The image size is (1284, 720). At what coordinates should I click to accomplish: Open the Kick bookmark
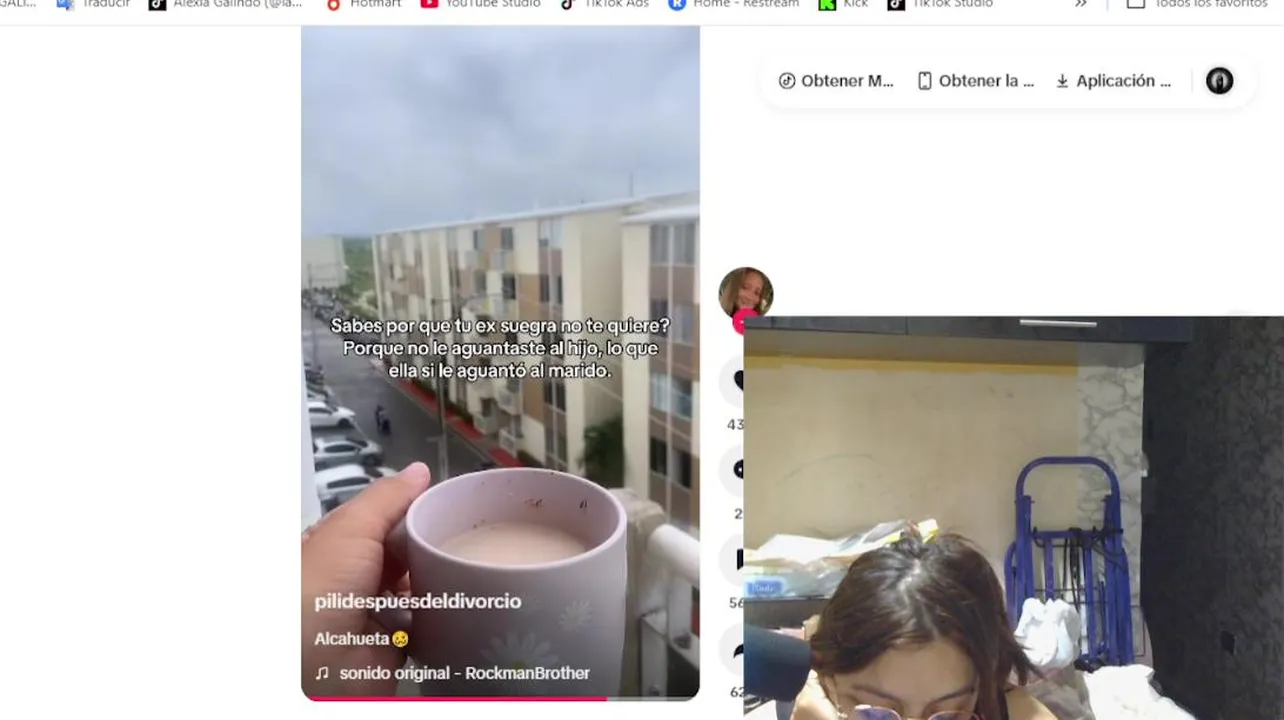pyautogui.click(x=843, y=4)
